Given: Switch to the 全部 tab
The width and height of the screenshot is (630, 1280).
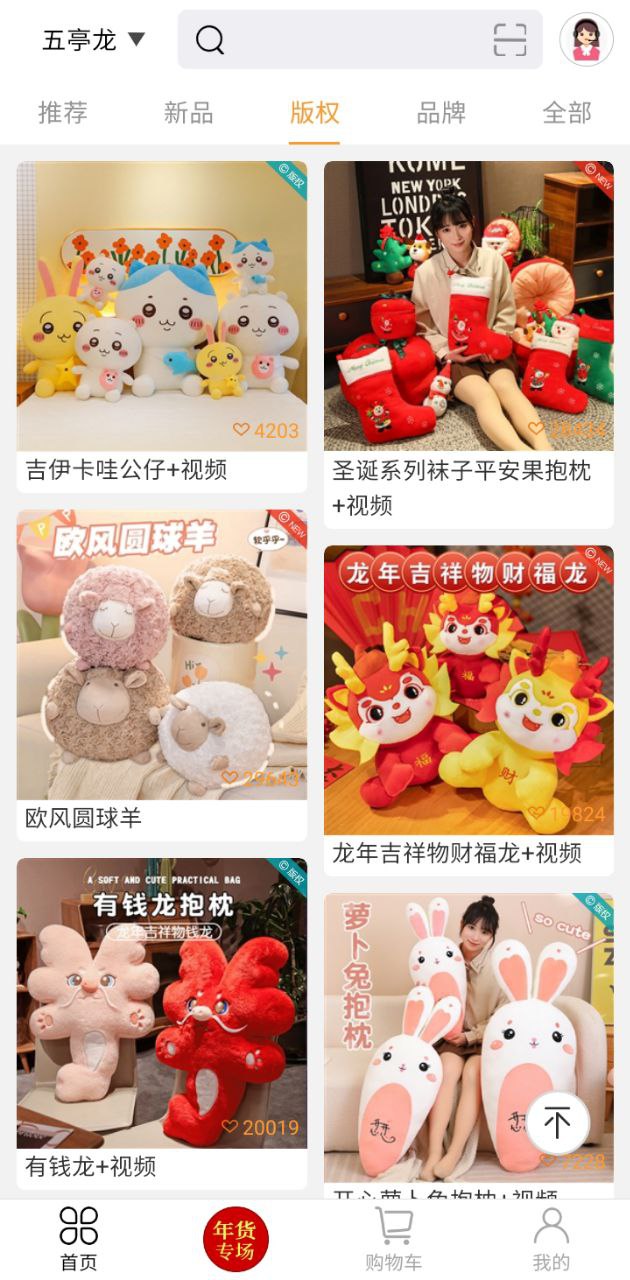Looking at the screenshot, I should pyautogui.click(x=567, y=113).
